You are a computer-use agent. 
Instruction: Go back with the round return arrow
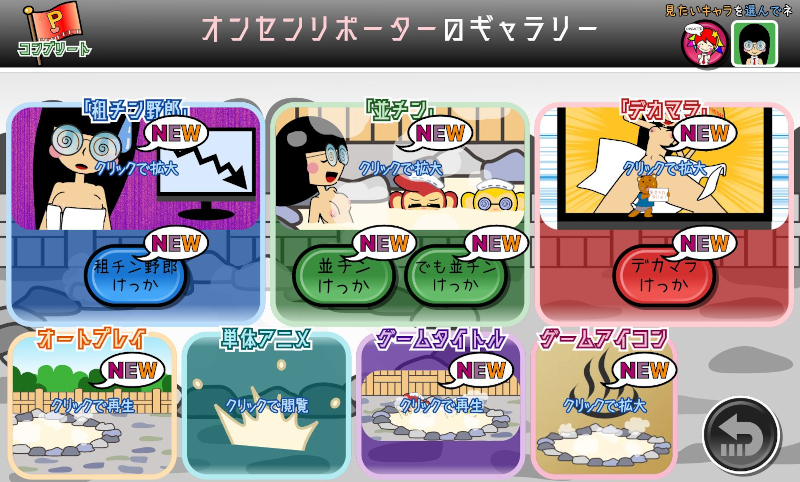[741, 435]
